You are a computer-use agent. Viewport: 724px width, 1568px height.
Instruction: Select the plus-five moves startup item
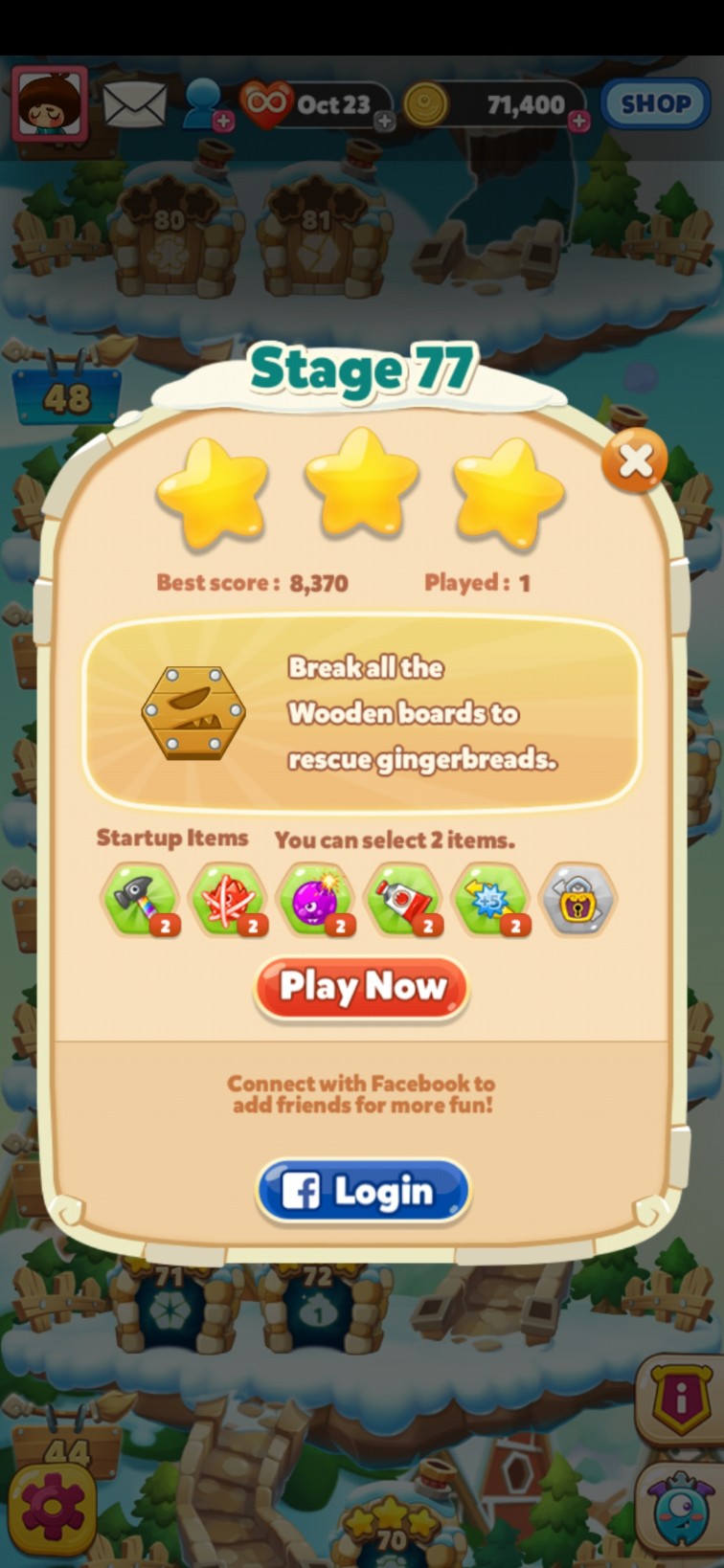tap(491, 898)
